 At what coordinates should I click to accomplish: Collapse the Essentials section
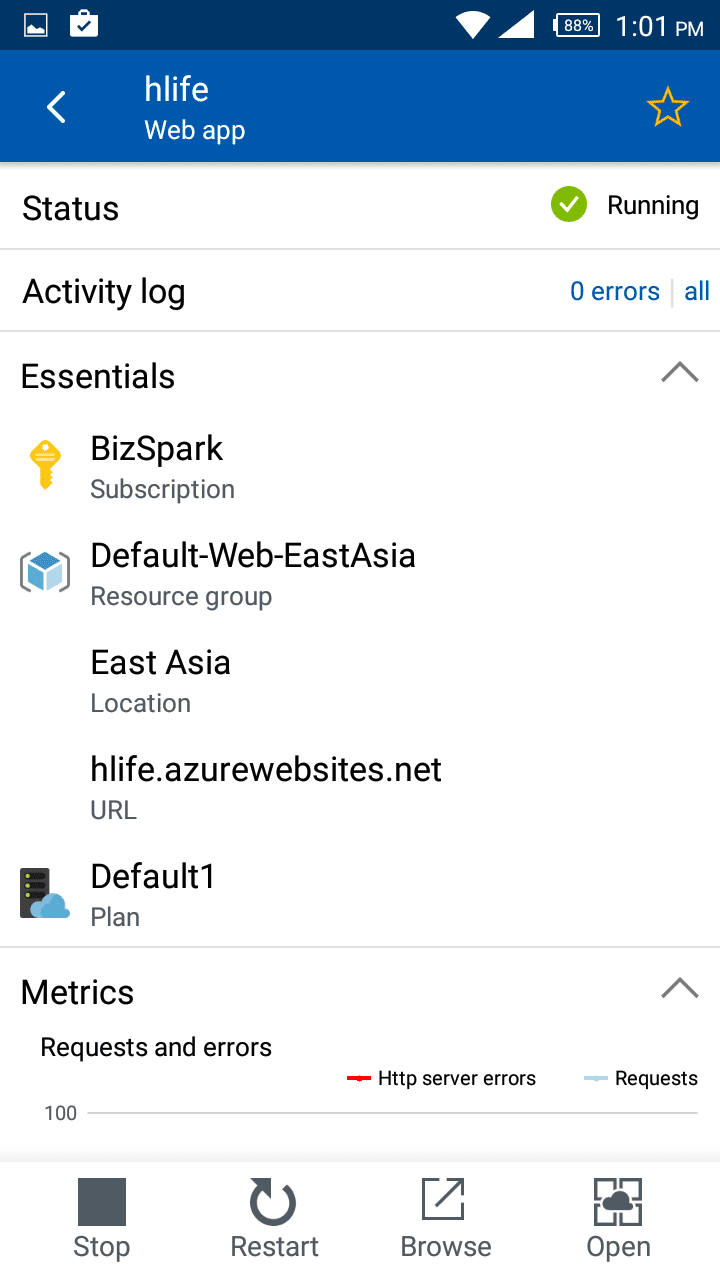pos(680,372)
